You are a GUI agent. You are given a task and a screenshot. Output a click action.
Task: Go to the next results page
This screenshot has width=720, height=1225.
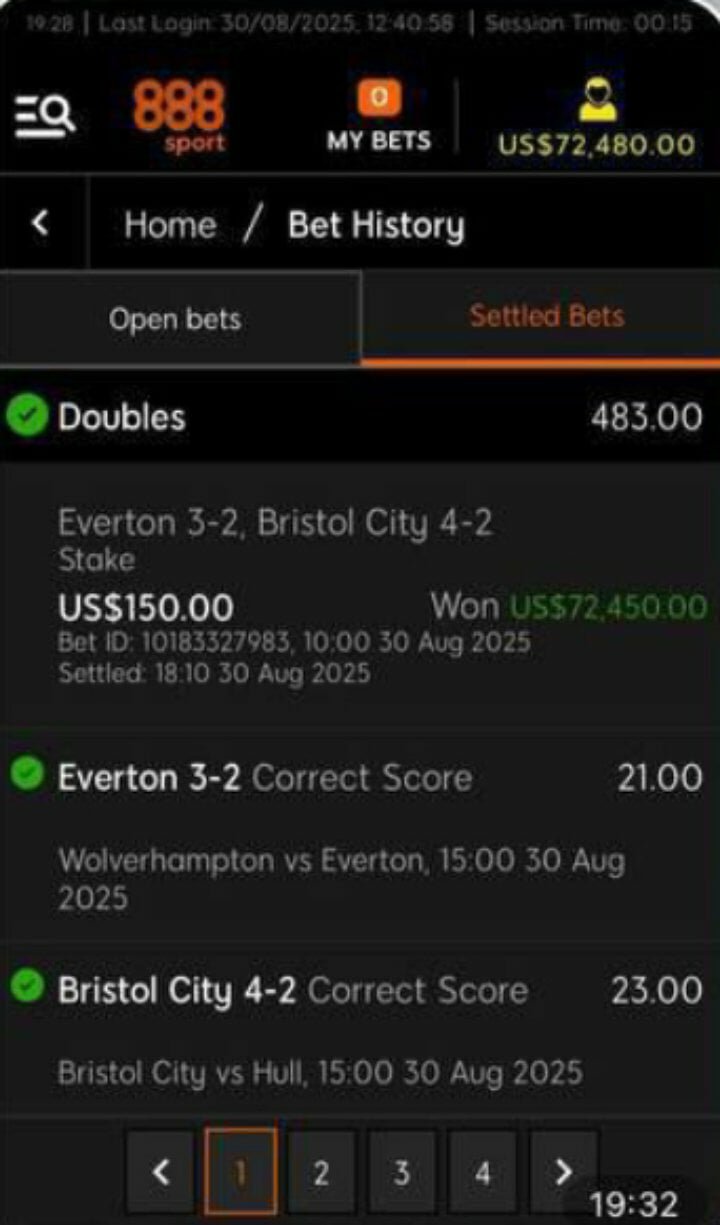click(x=563, y=1171)
